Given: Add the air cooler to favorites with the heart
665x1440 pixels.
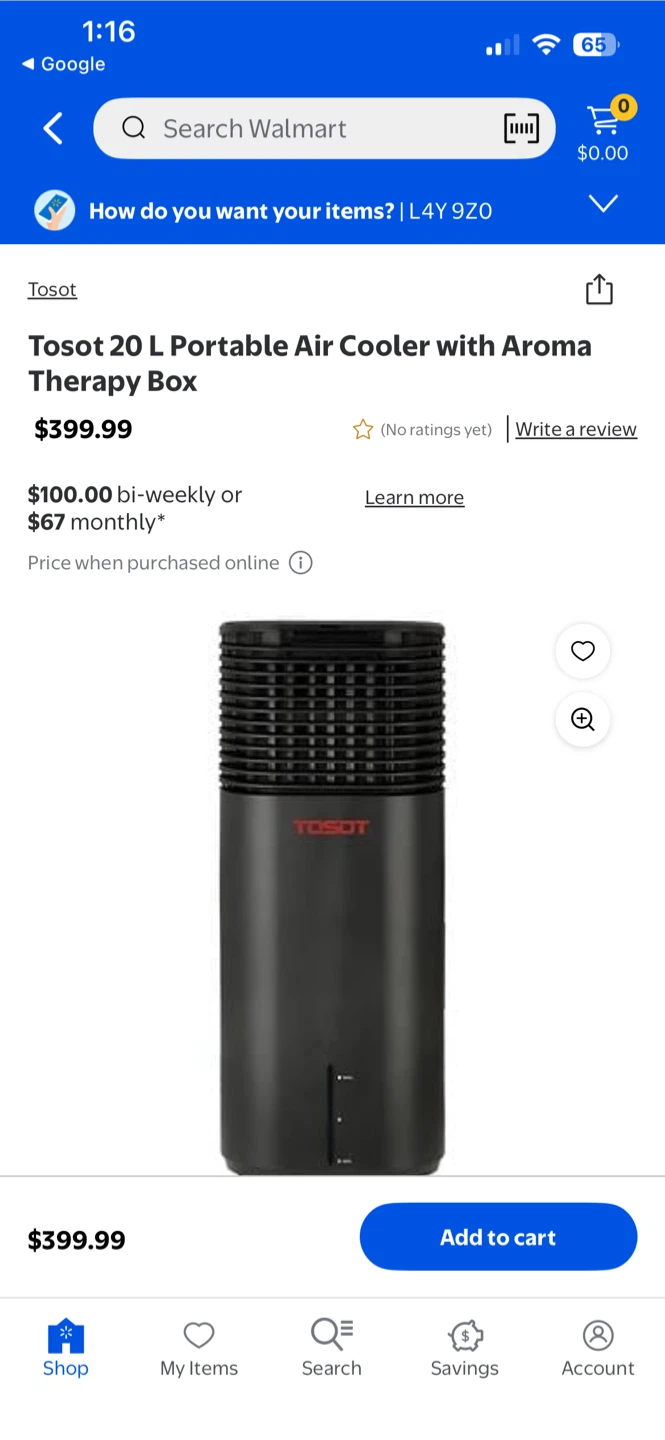Looking at the screenshot, I should pyautogui.click(x=583, y=651).
